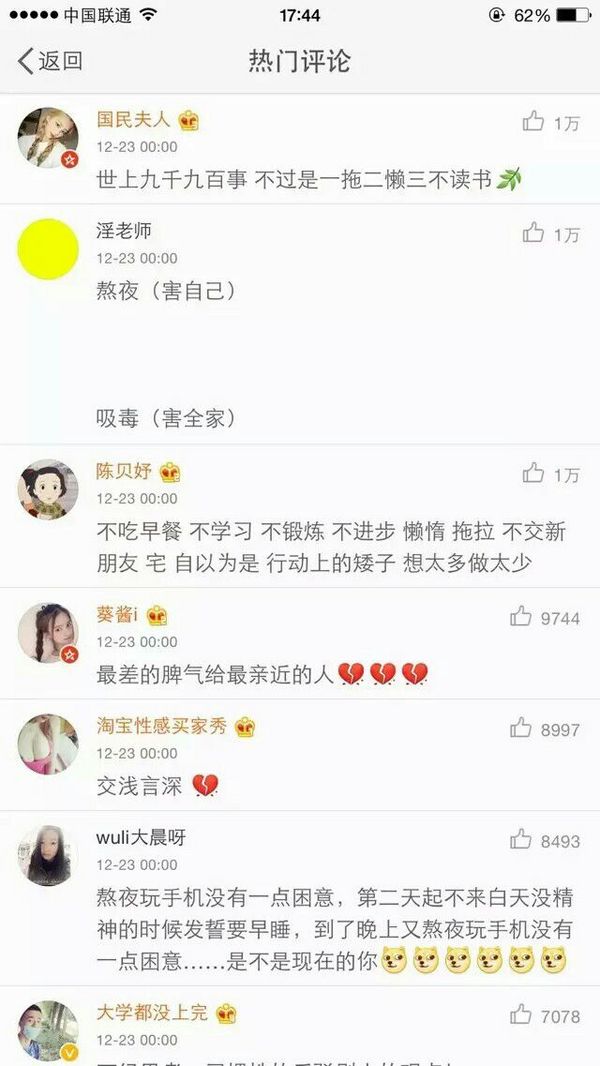Like 淘宝性感买家秀's comment
The image size is (600, 1066).
[521, 729]
